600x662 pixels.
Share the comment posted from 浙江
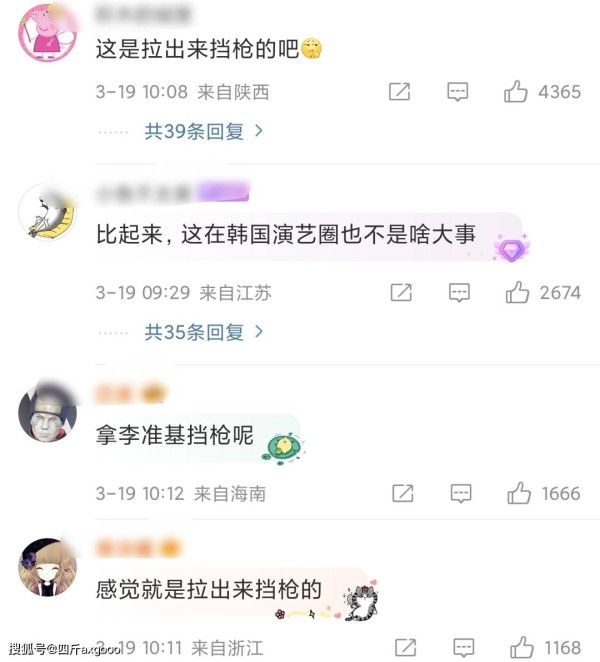point(404,647)
